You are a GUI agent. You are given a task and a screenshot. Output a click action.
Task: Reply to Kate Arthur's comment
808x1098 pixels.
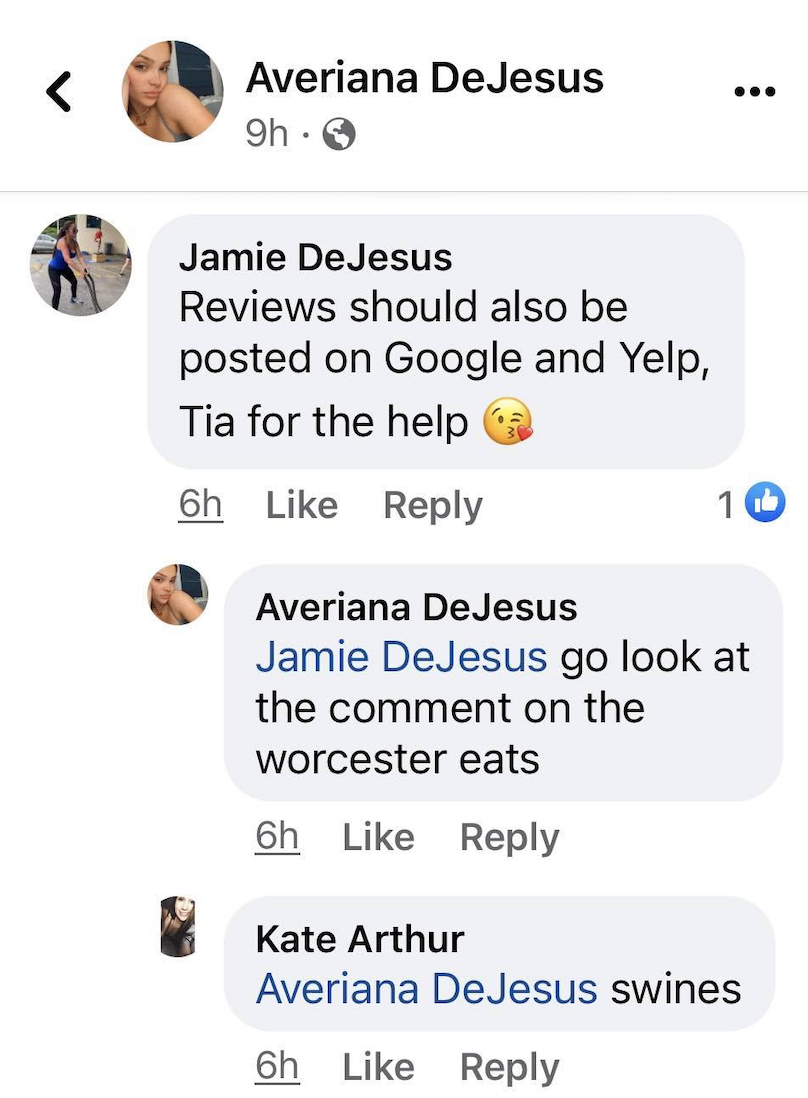tap(508, 1066)
